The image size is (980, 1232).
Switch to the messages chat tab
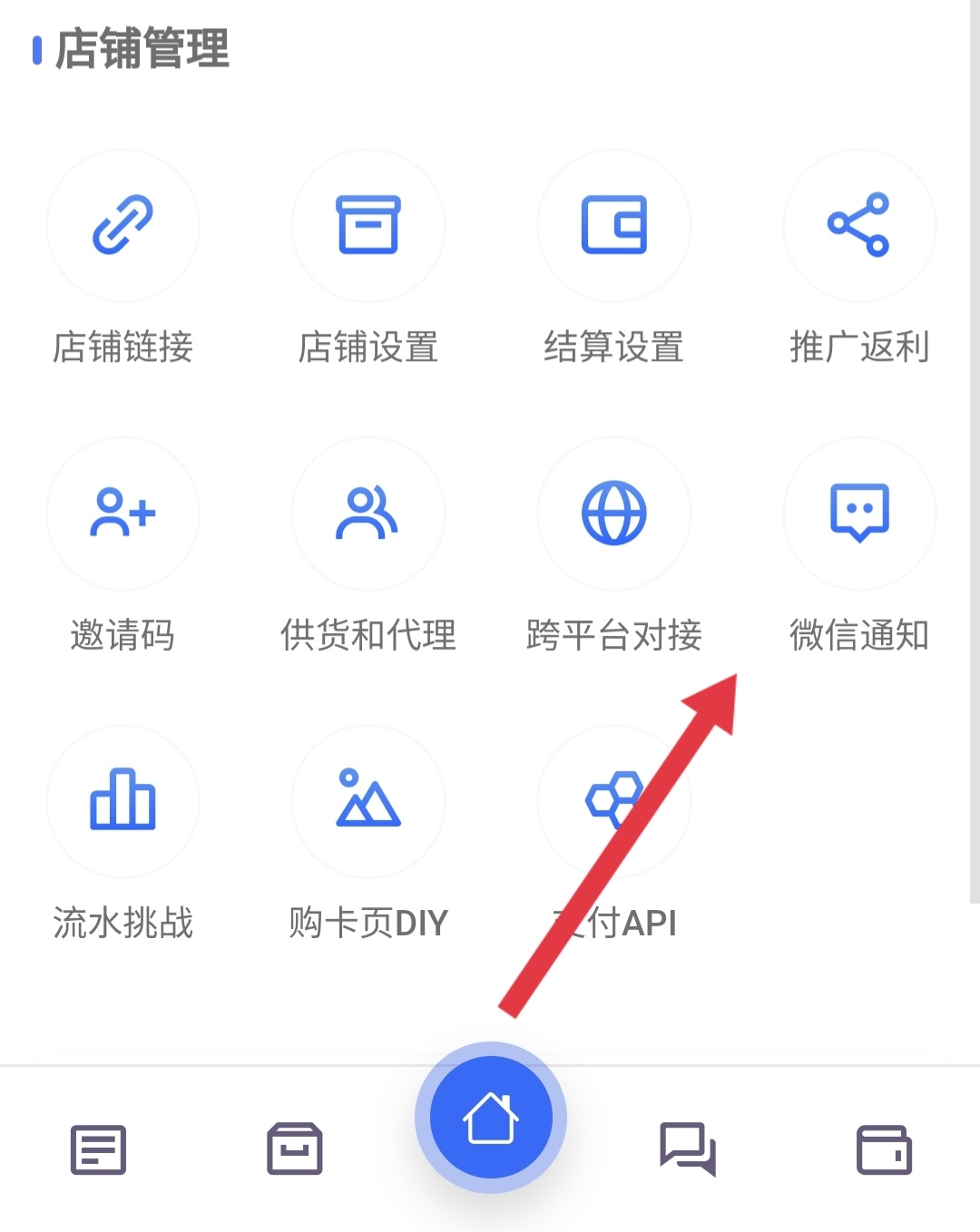click(687, 1149)
